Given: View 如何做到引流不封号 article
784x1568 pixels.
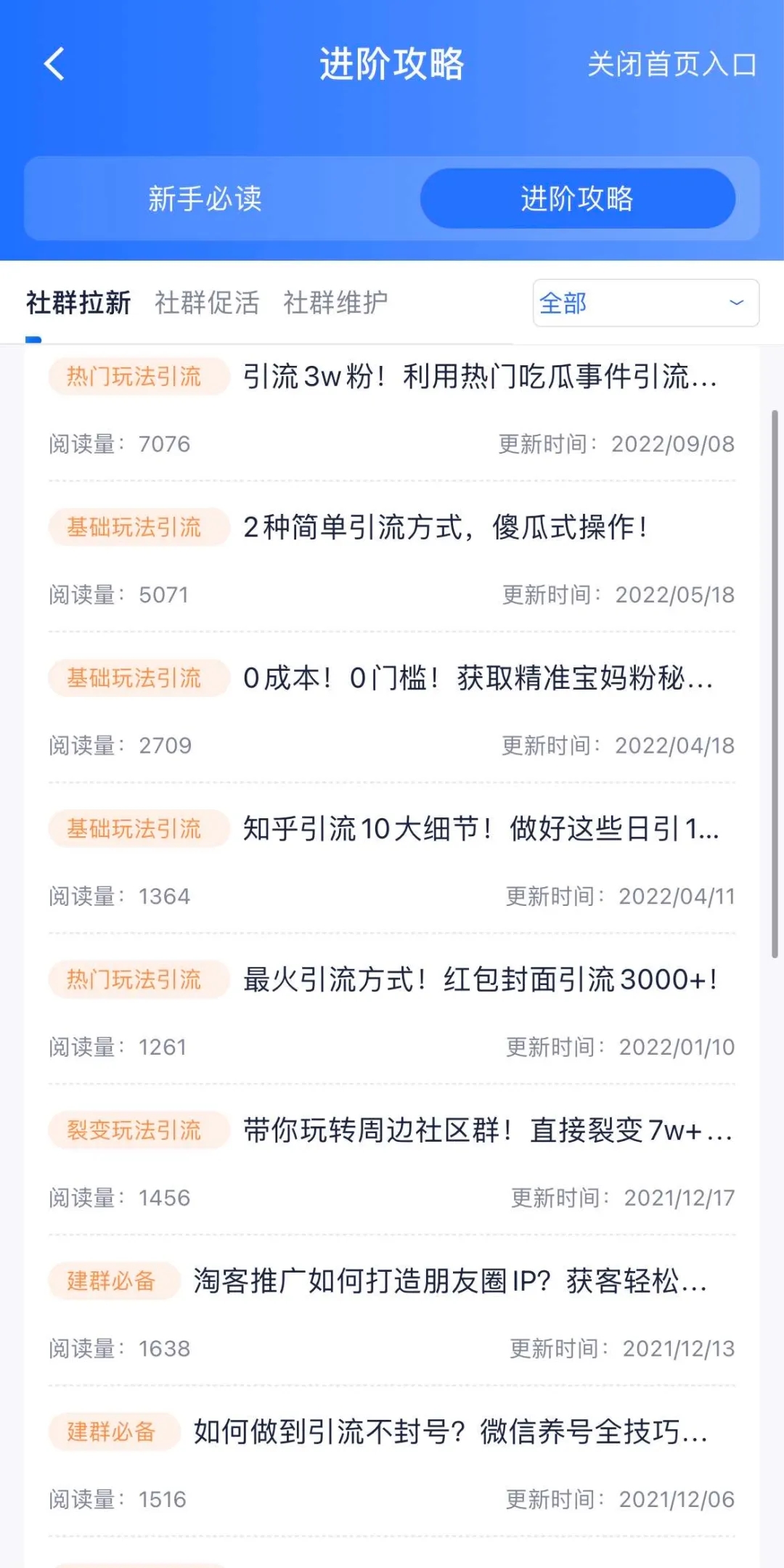Looking at the screenshot, I should click(450, 1432).
